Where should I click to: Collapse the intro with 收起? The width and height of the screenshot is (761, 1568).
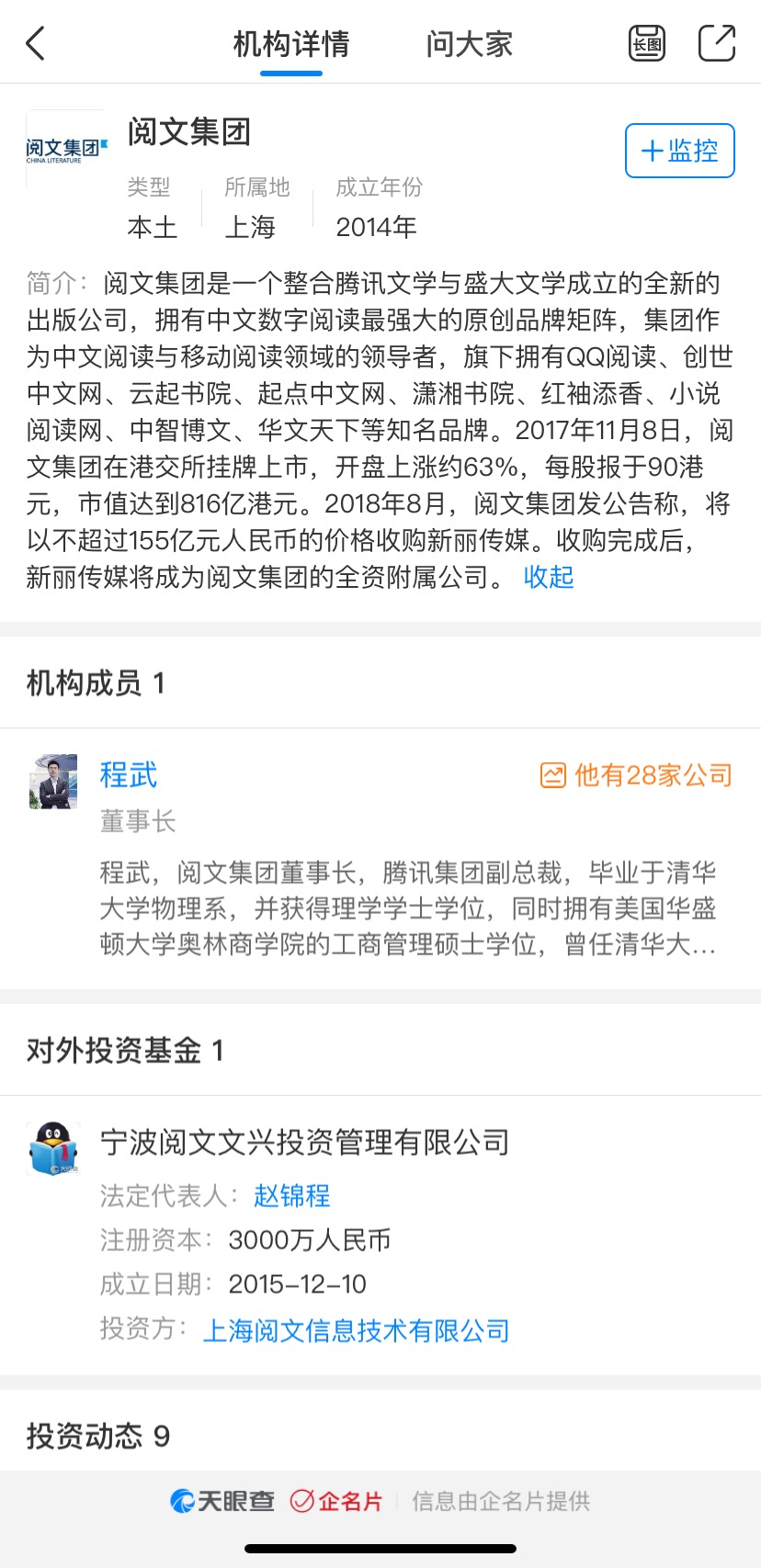(x=549, y=577)
